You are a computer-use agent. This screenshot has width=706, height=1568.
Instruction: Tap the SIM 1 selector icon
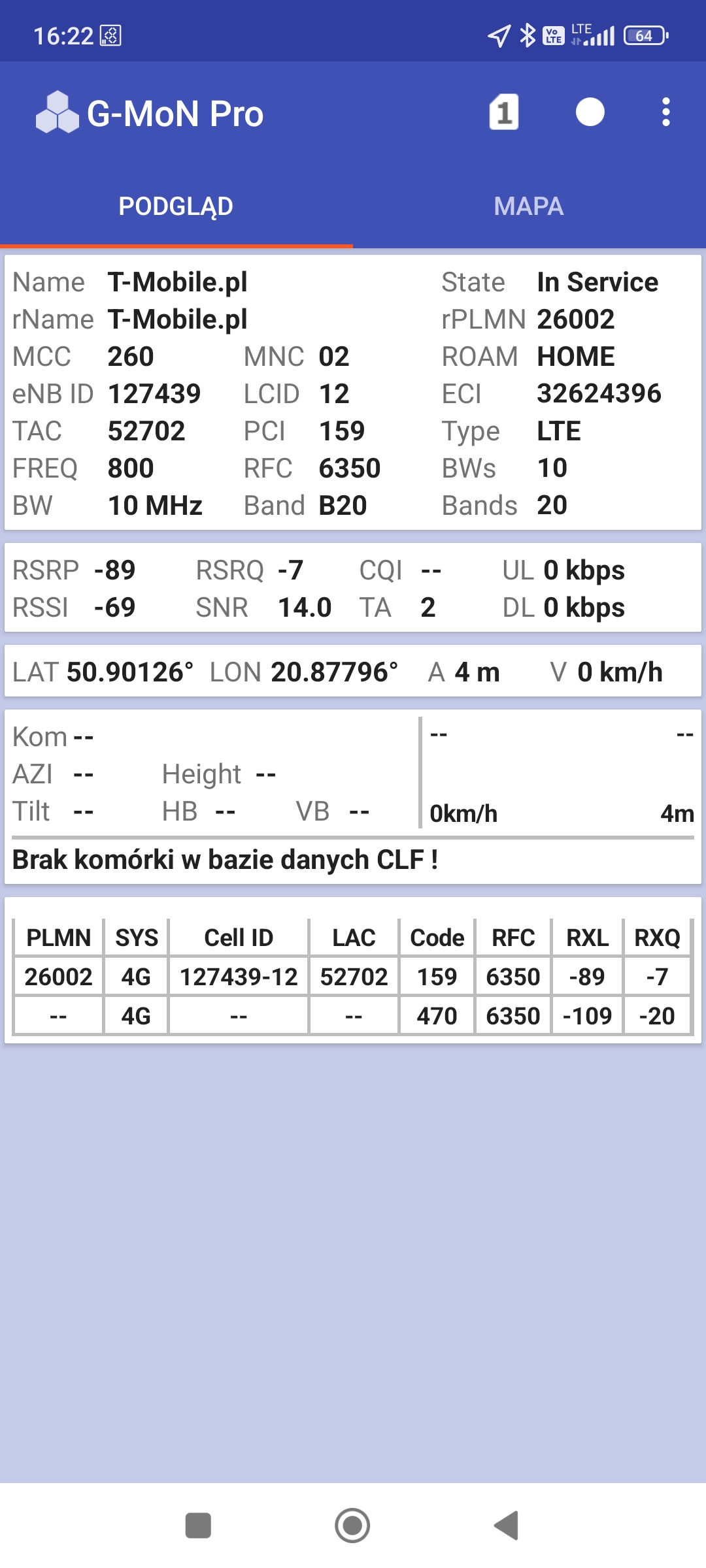click(x=504, y=112)
